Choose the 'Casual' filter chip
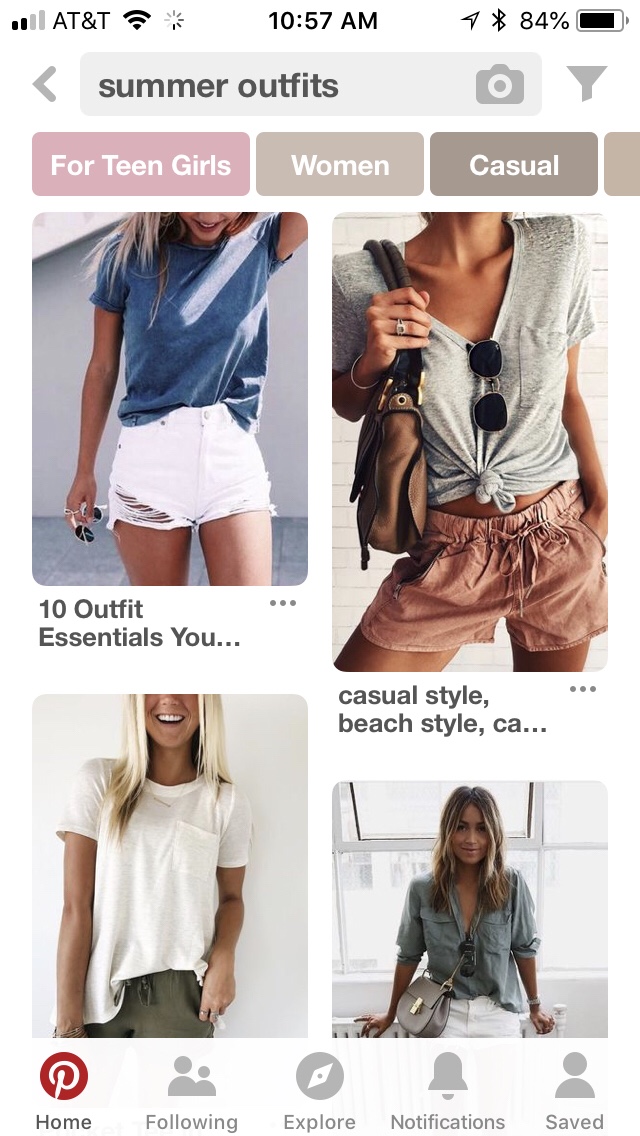The image size is (640, 1136). point(514,165)
